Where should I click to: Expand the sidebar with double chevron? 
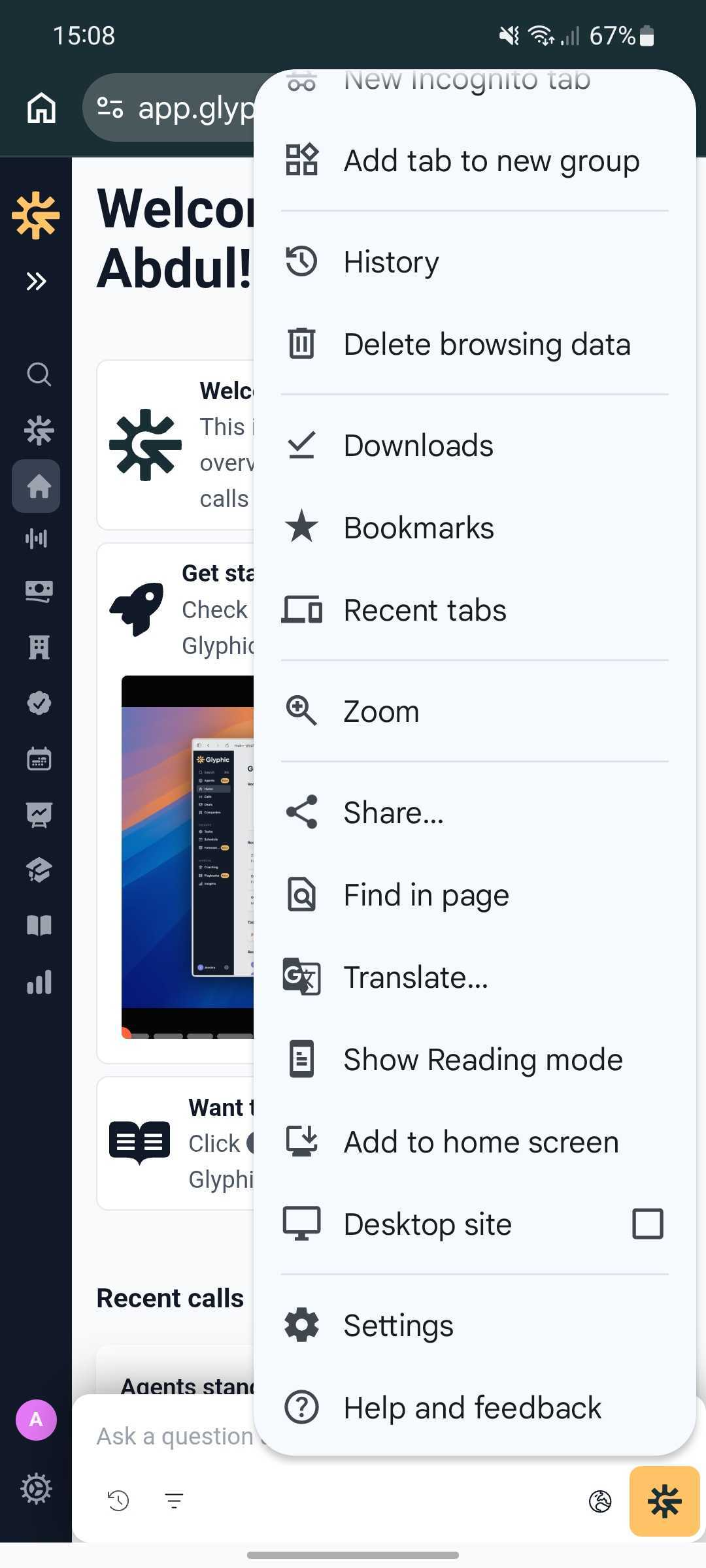[36, 281]
